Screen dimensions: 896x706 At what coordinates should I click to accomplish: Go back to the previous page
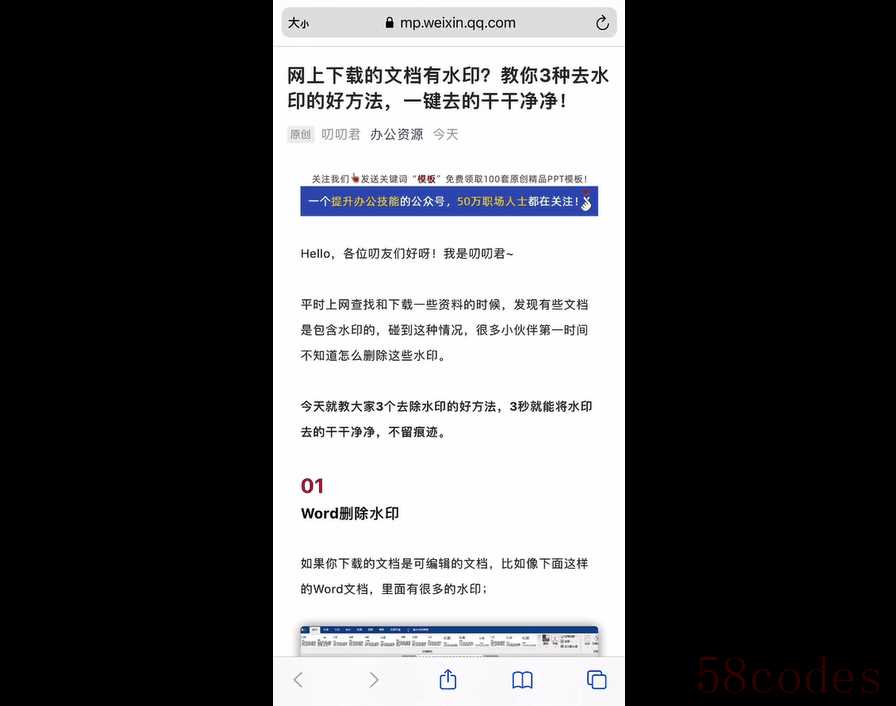298,680
